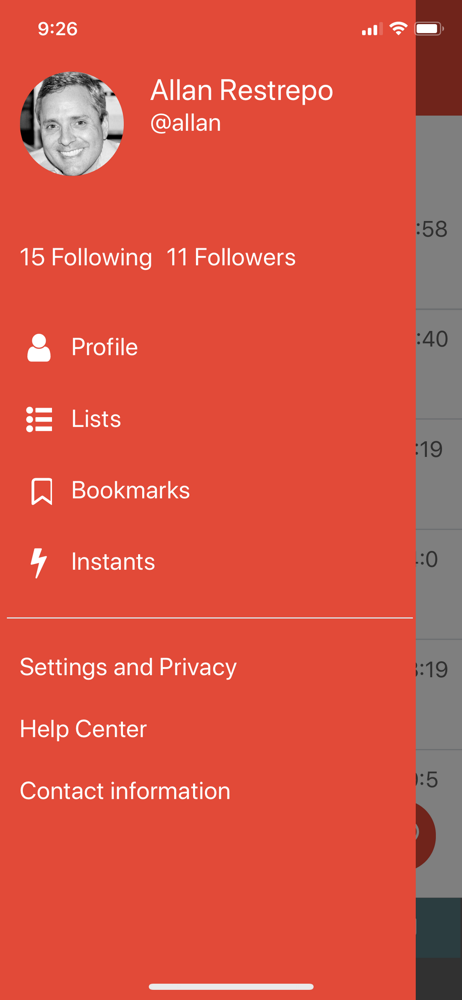Screen dimensions: 462x1000
Task: View the 11 Followers list
Action: [x=231, y=258]
